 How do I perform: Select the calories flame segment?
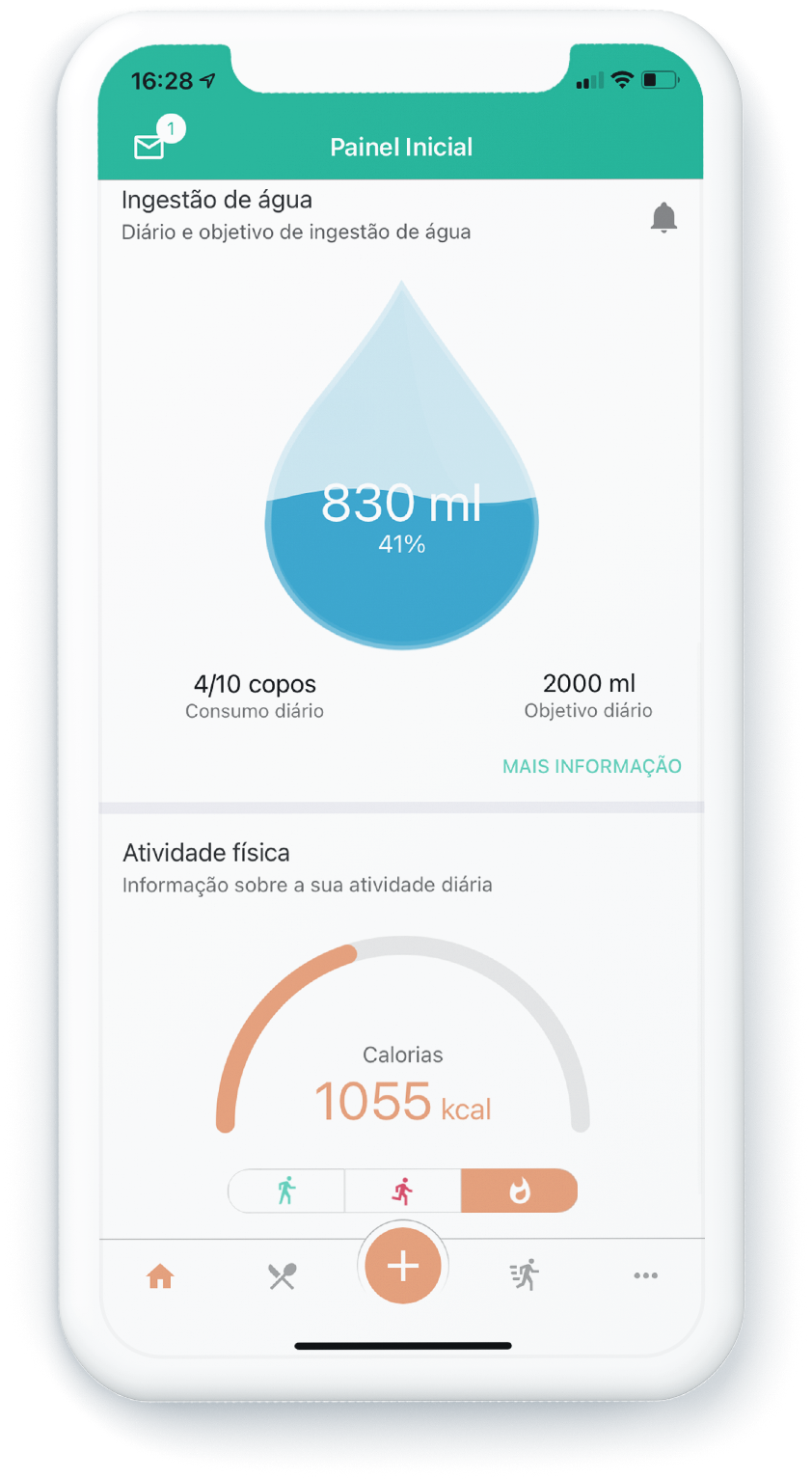[519, 1191]
